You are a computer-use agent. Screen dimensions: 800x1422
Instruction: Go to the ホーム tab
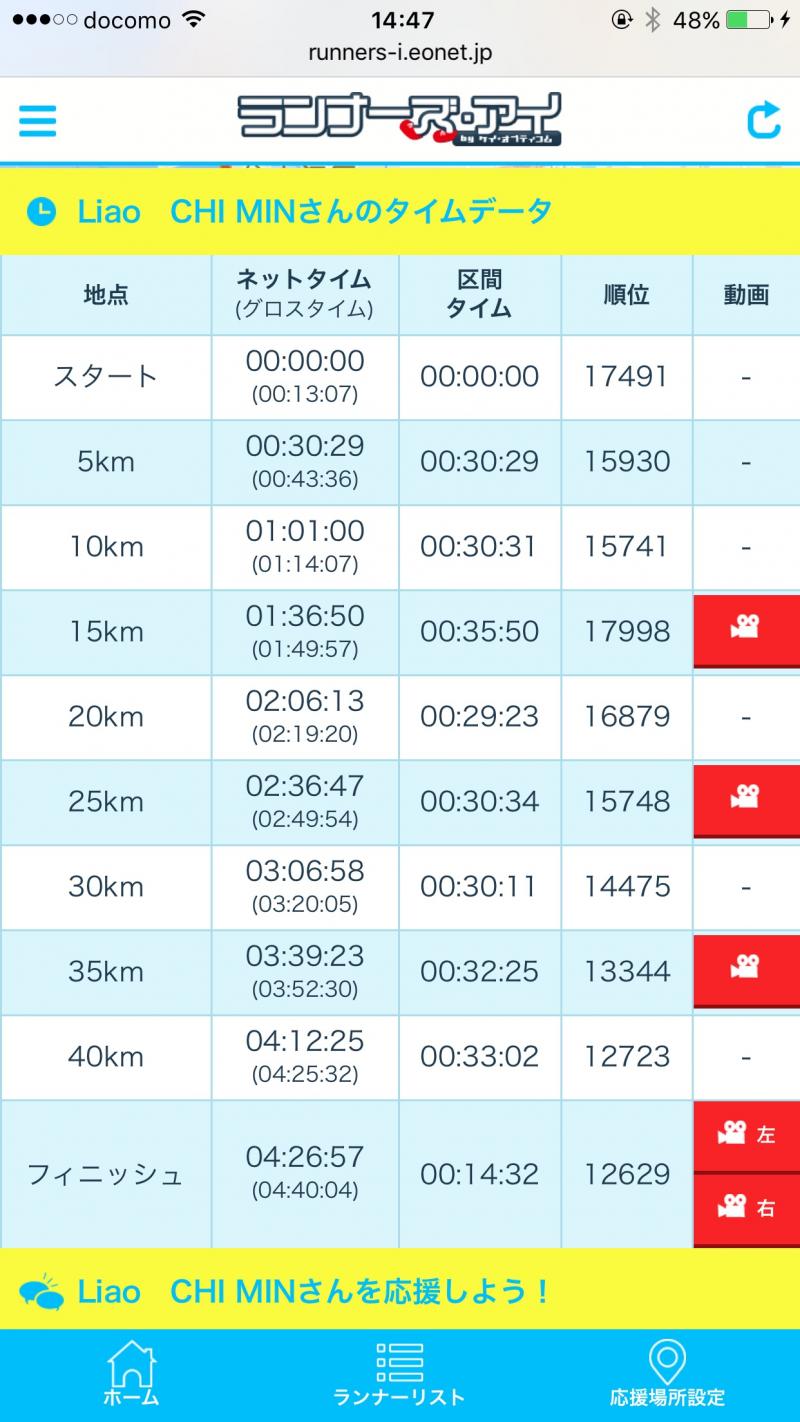(x=133, y=1375)
